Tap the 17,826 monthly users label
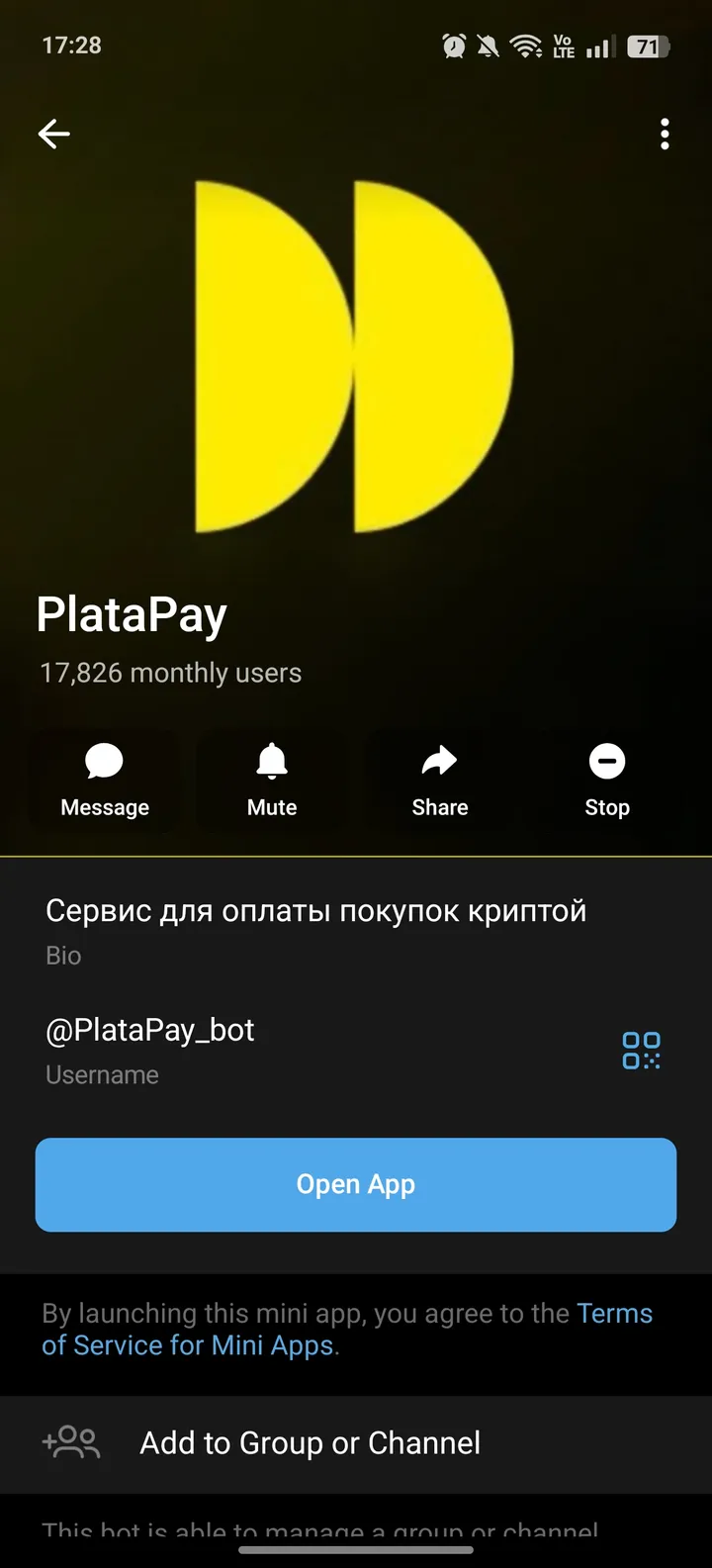This screenshot has width=712, height=1568. point(170,673)
